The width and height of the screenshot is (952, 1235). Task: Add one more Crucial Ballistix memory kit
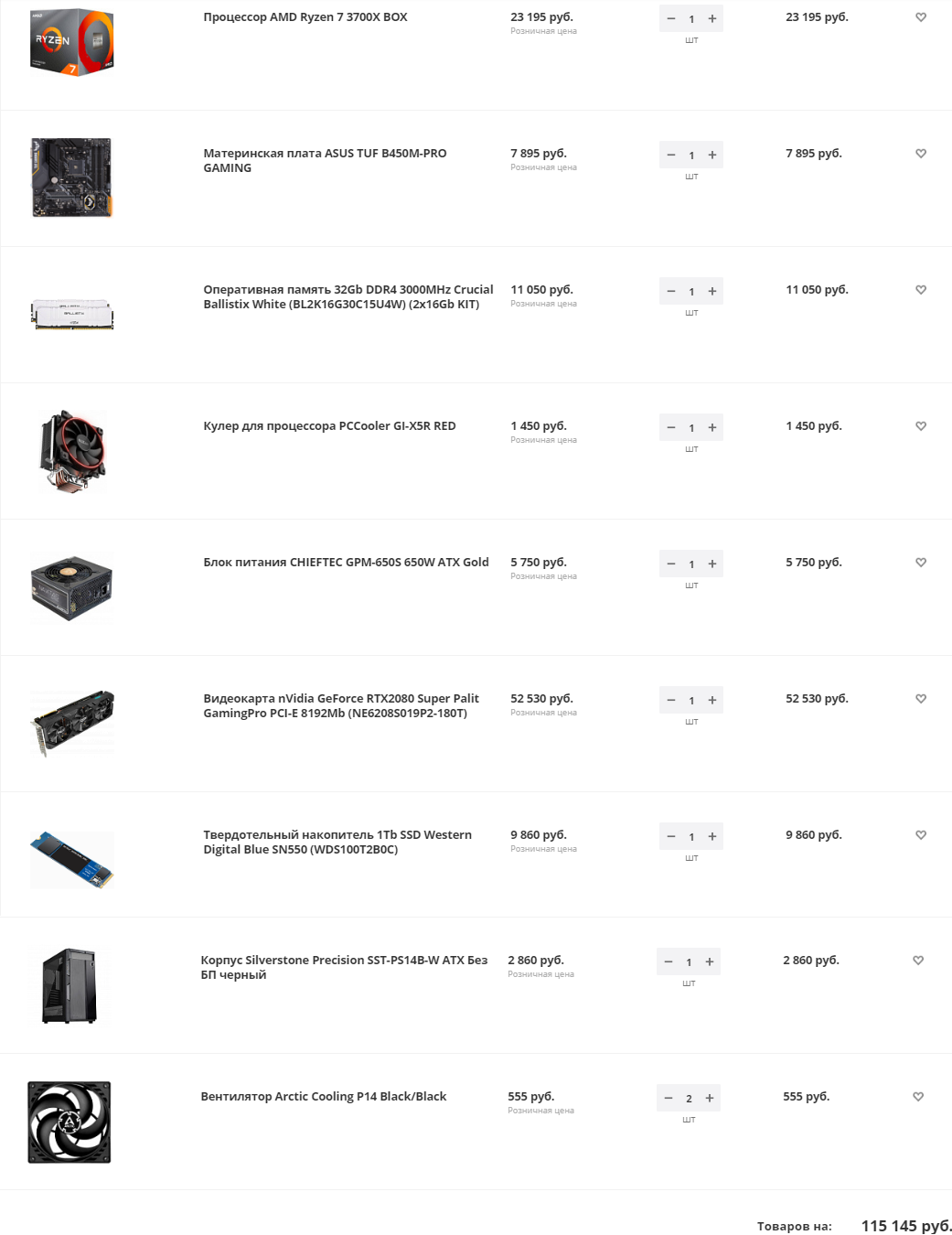click(x=712, y=292)
